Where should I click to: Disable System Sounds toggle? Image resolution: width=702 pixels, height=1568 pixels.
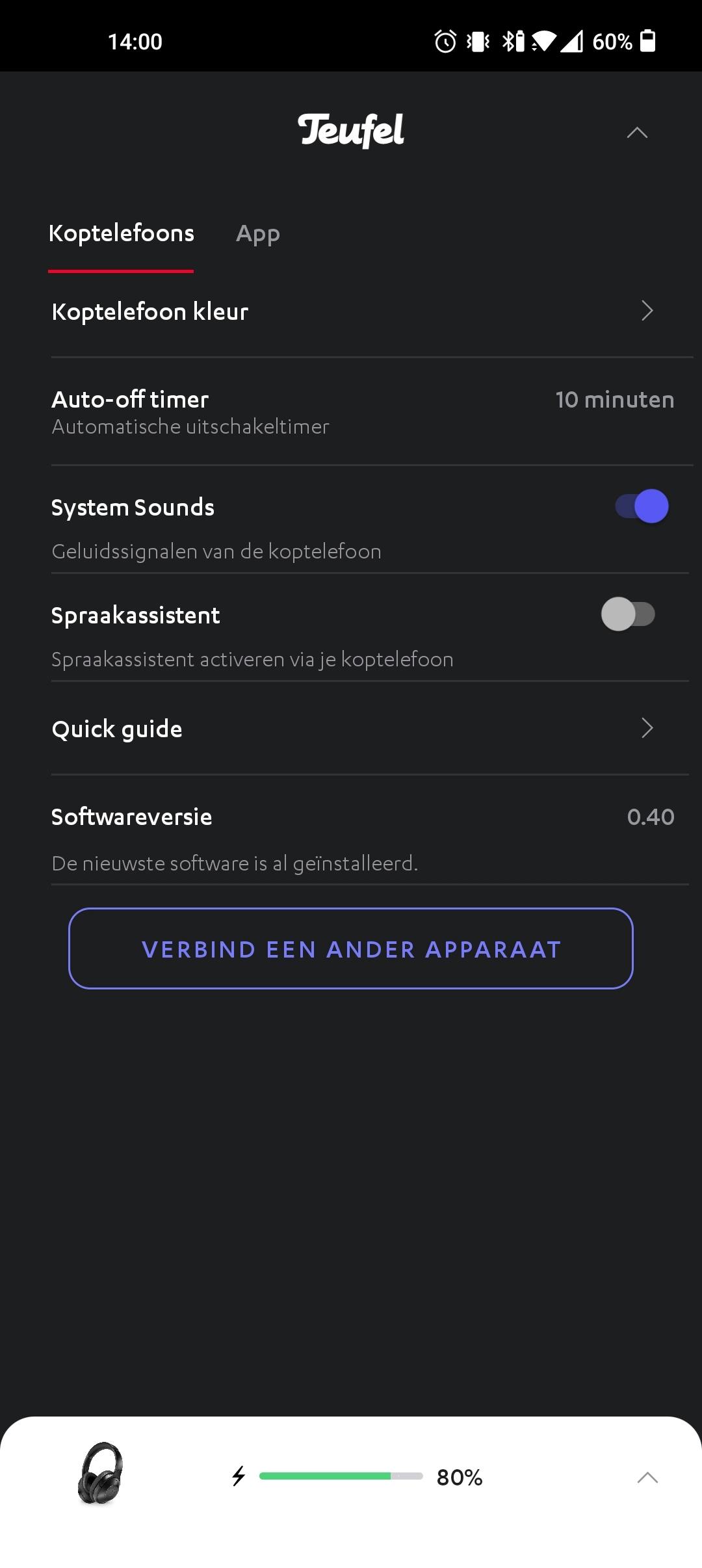[x=642, y=506]
